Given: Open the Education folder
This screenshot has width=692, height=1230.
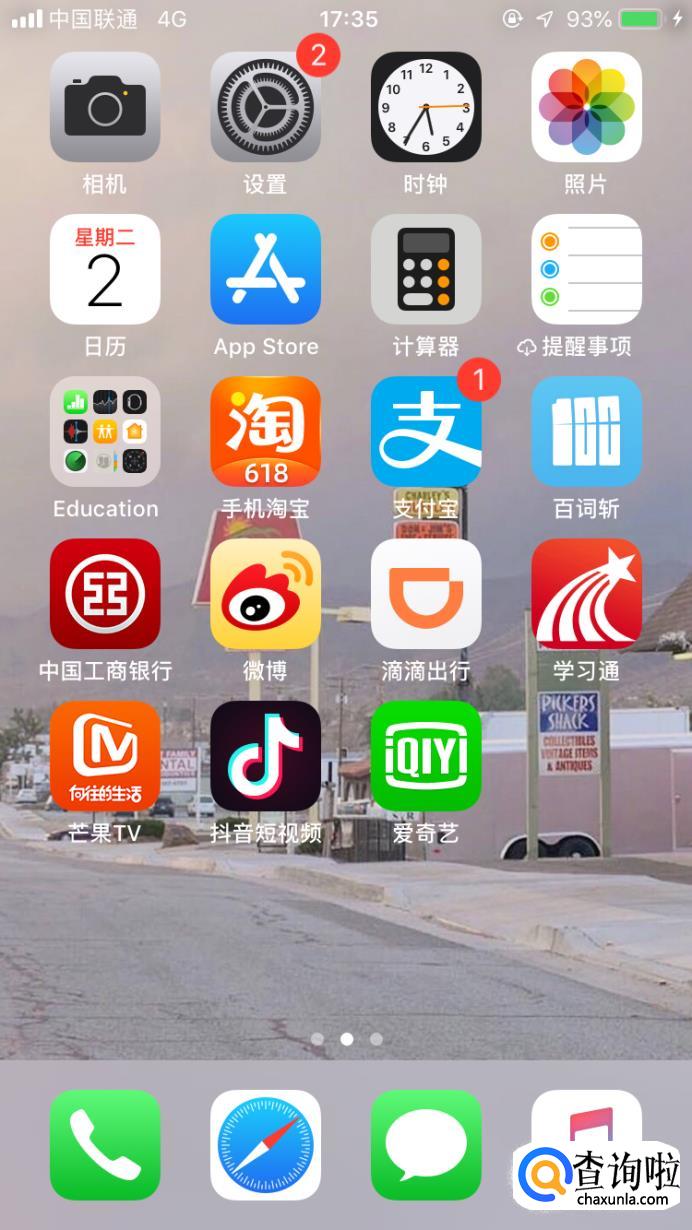Looking at the screenshot, I should (105, 431).
